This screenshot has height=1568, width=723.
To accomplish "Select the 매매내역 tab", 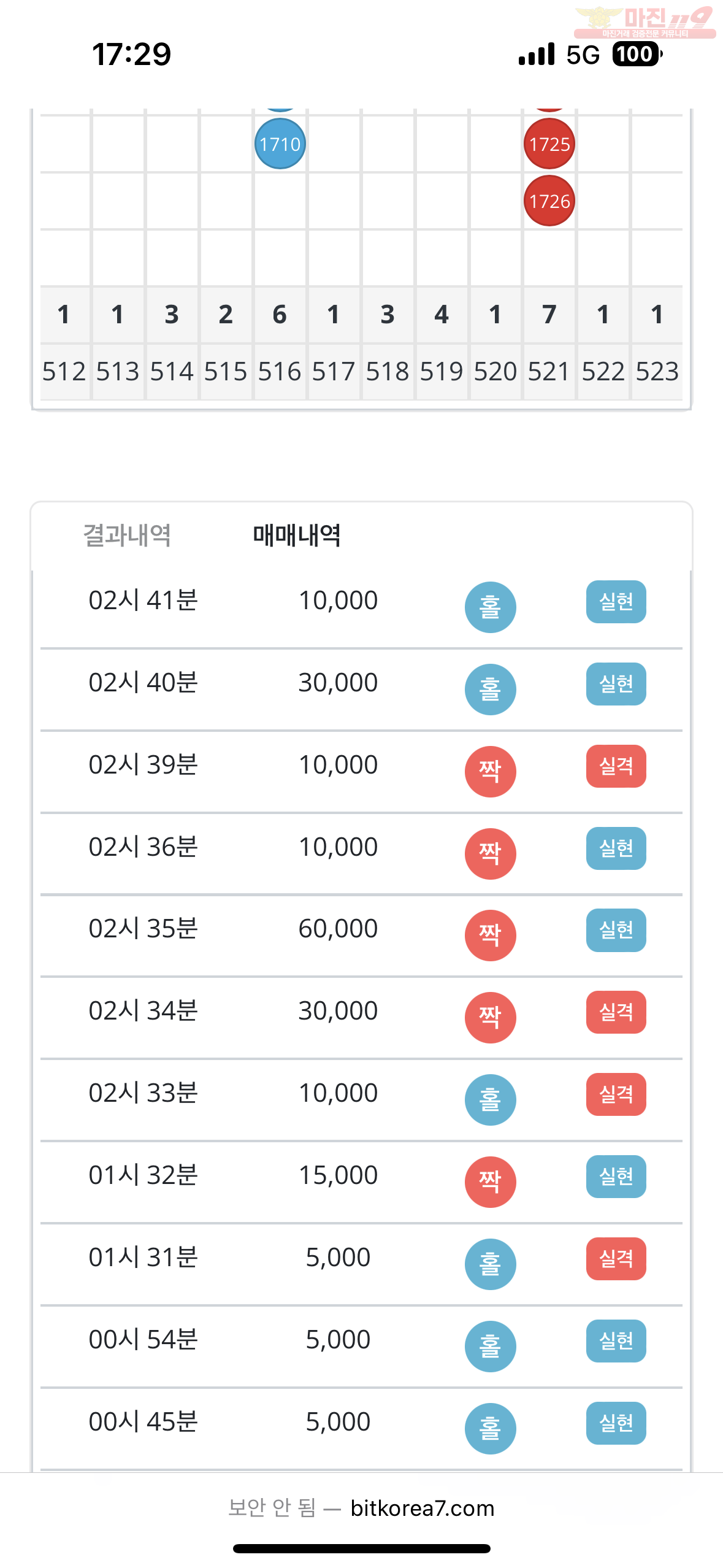I will coord(297,536).
